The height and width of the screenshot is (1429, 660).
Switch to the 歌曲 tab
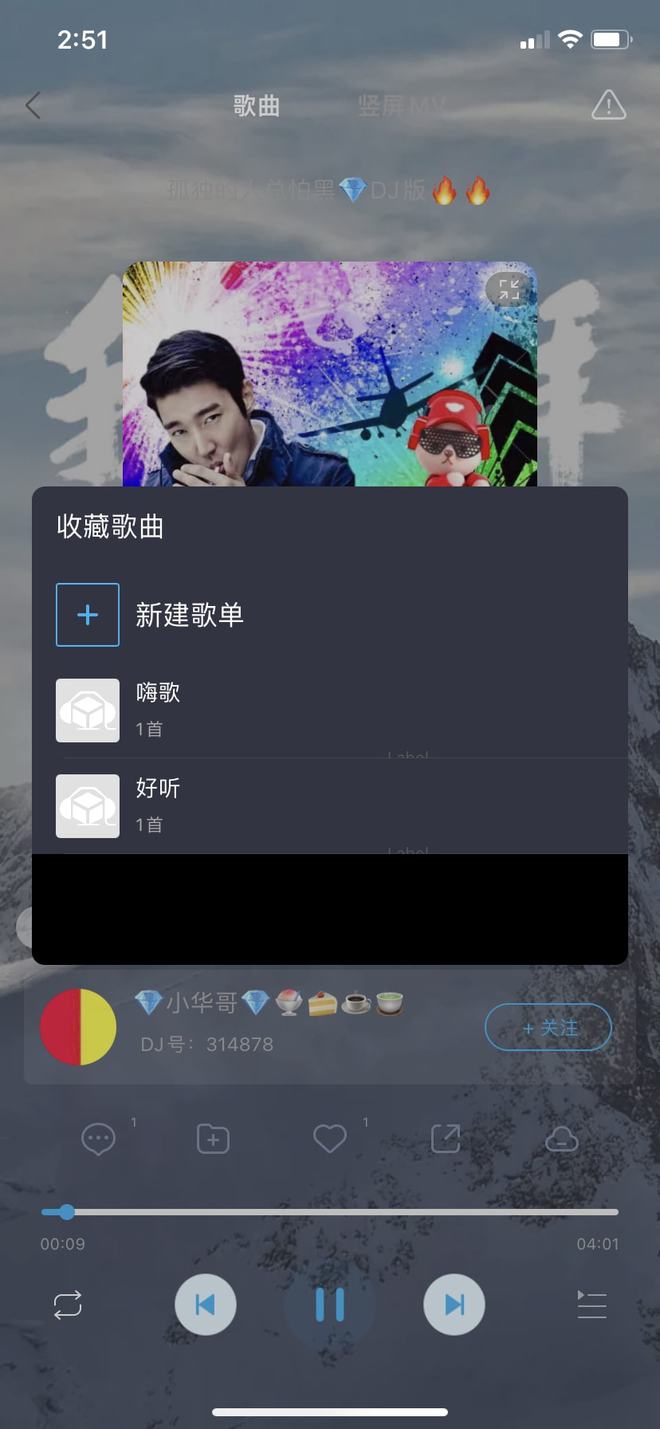tap(256, 105)
